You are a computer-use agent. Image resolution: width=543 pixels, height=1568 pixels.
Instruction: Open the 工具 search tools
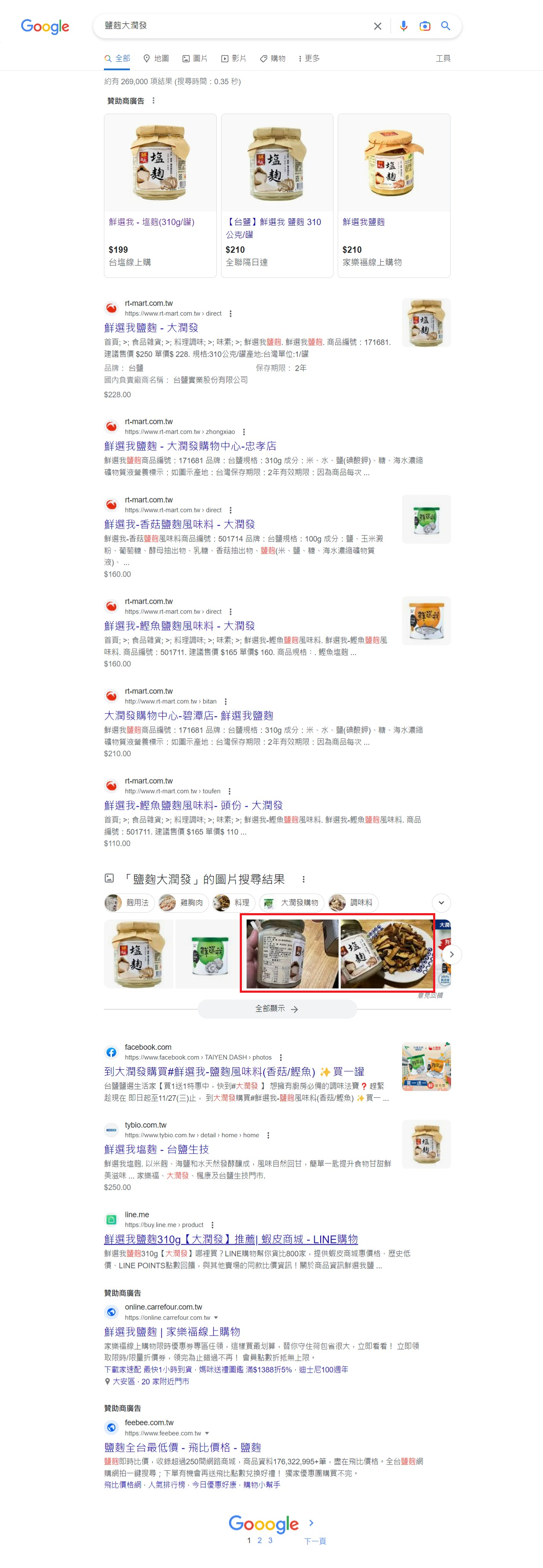coord(442,58)
